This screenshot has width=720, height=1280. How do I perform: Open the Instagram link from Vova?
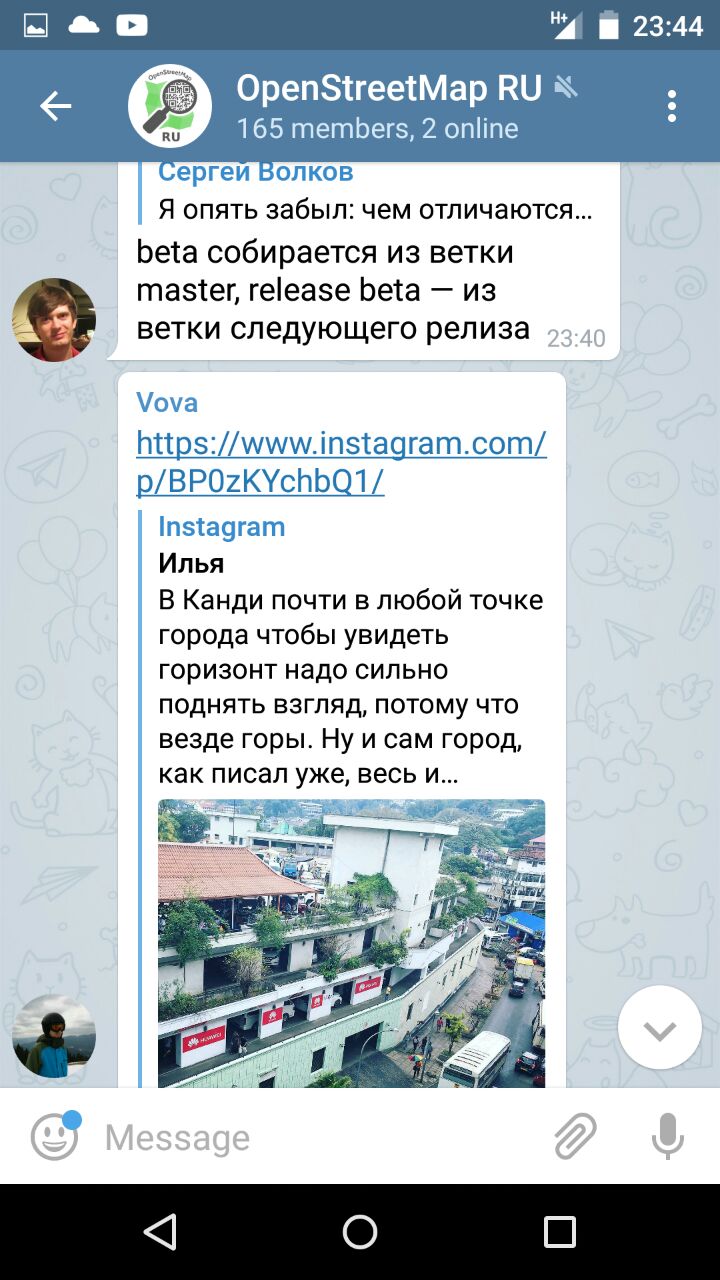tap(341, 462)
